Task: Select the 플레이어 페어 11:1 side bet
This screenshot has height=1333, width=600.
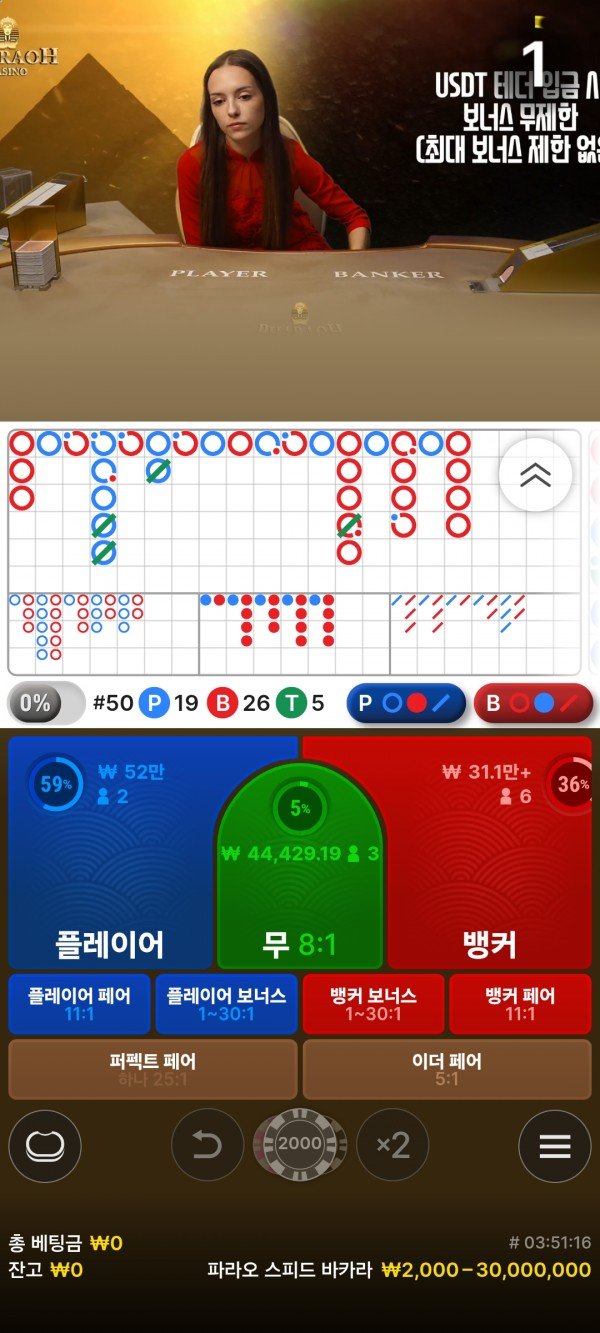Action: point(79,1004)
